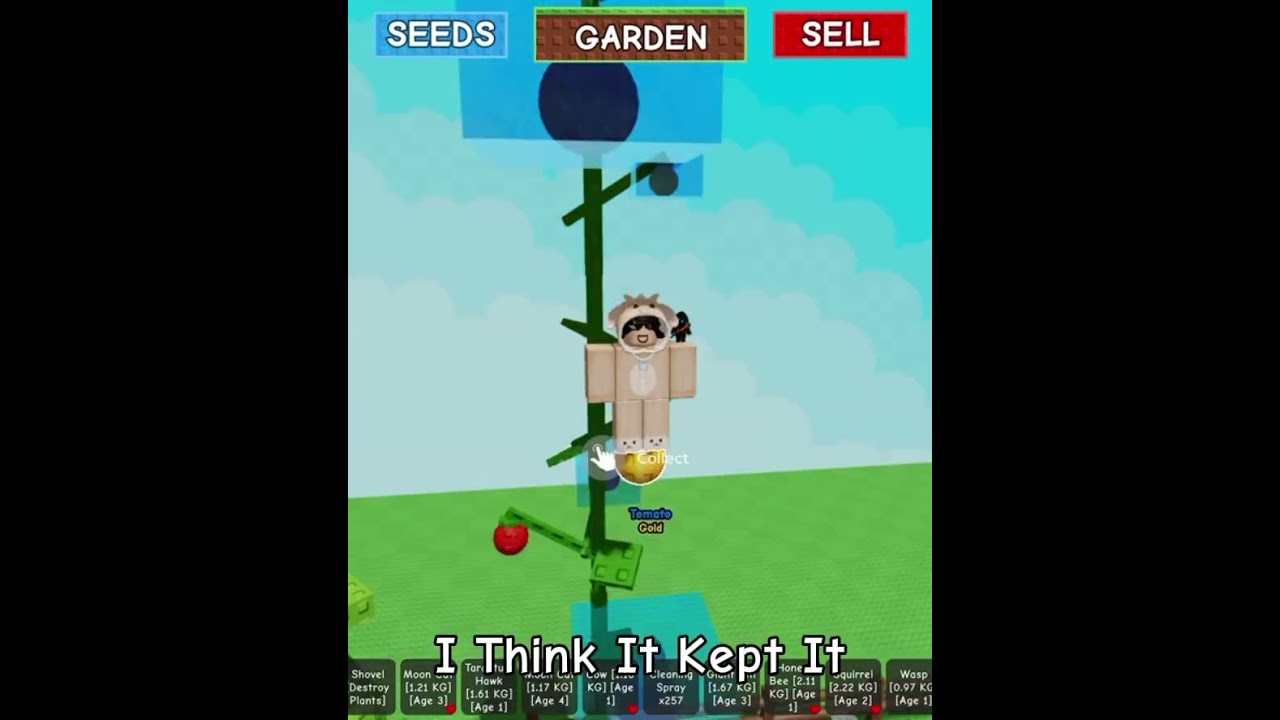Select the Shovel Destroy Plants slot
Viewport: 1280px width, 720px height.
(x=369, y=687)
